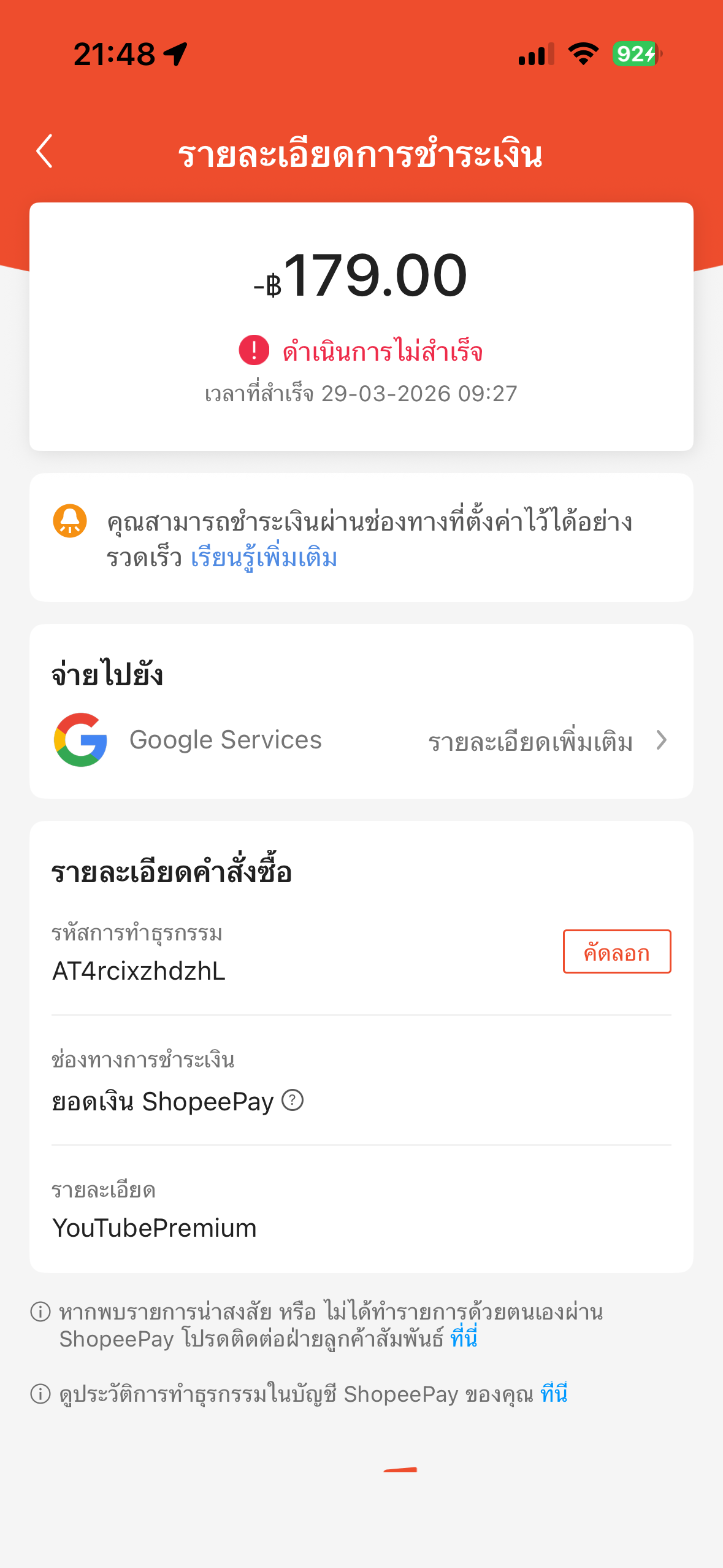Image resolution: width=723 pixels, height=1568 pixels.
Task: Copy the transaction ID with คัดลอก
Action: click(x=616, y=951)
